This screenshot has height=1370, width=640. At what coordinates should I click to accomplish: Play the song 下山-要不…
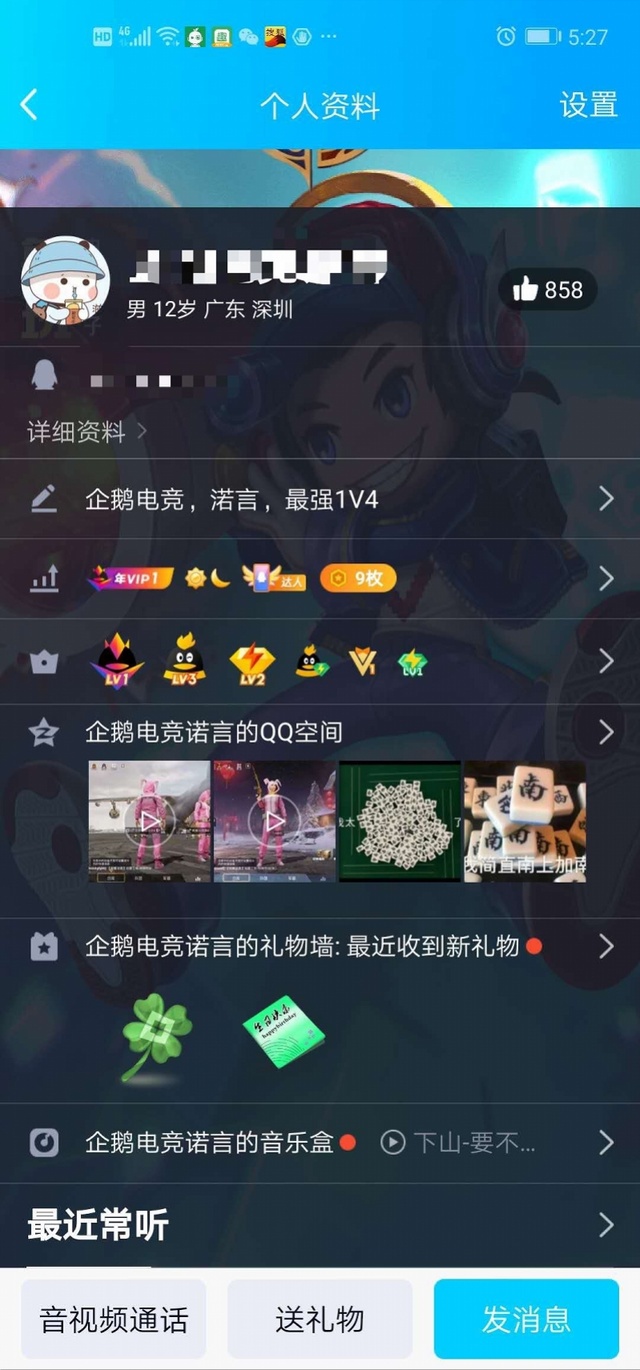(x=459, y=1142)
